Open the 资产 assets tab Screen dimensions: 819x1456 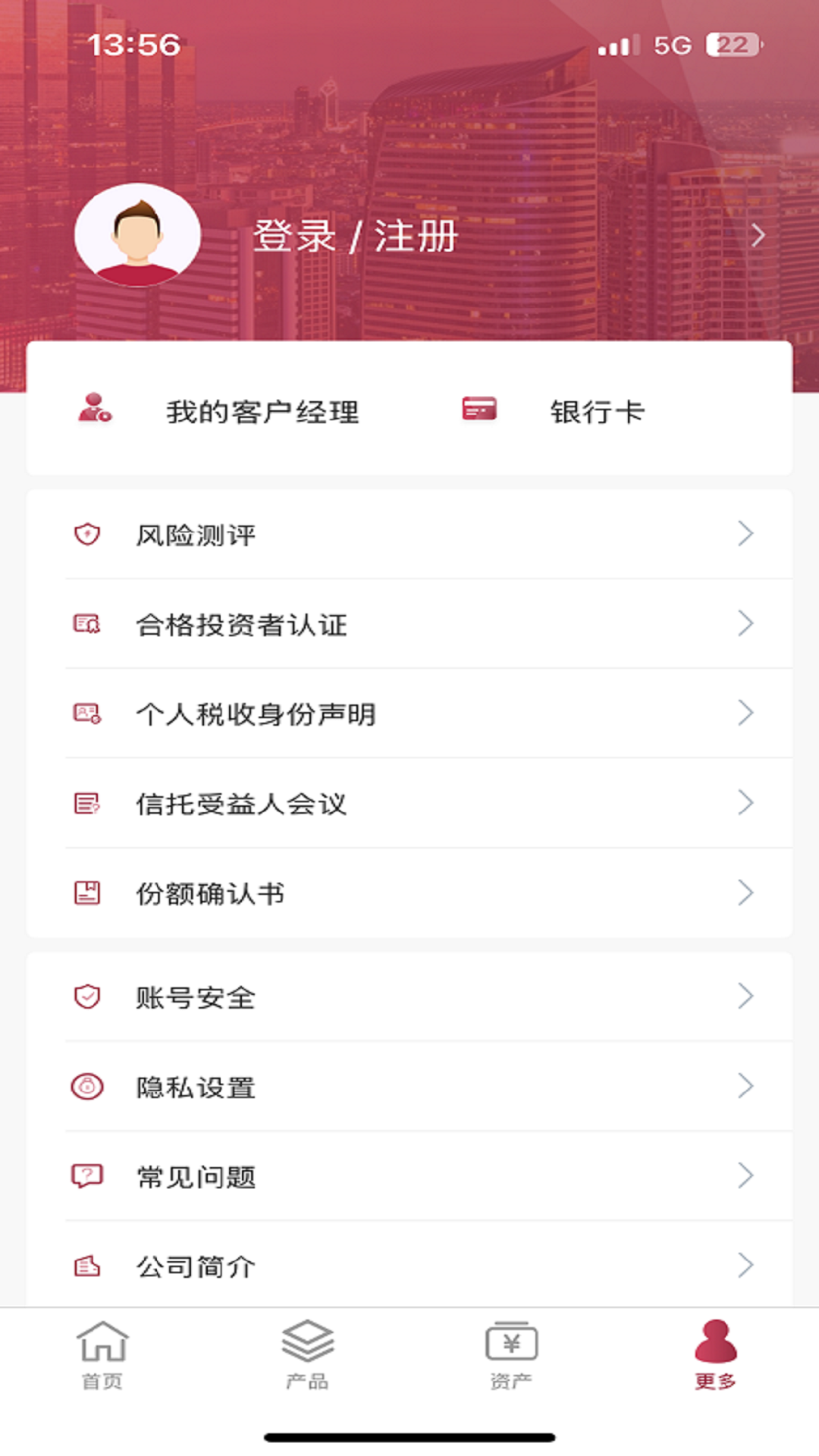[x=510, y=1357]
